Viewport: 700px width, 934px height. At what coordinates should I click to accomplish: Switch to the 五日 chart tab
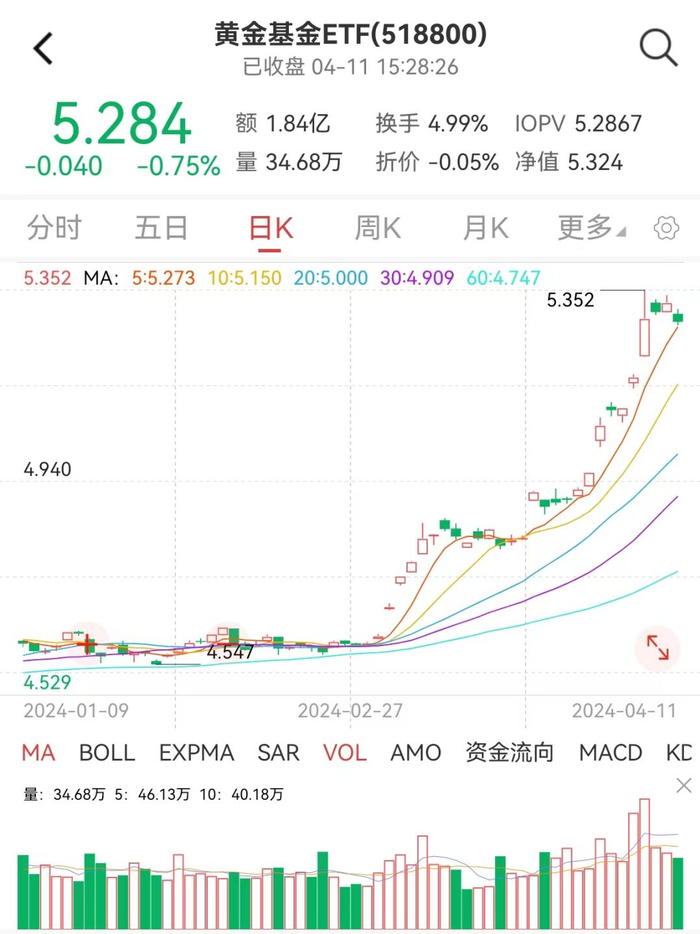[x=161, y=228]
